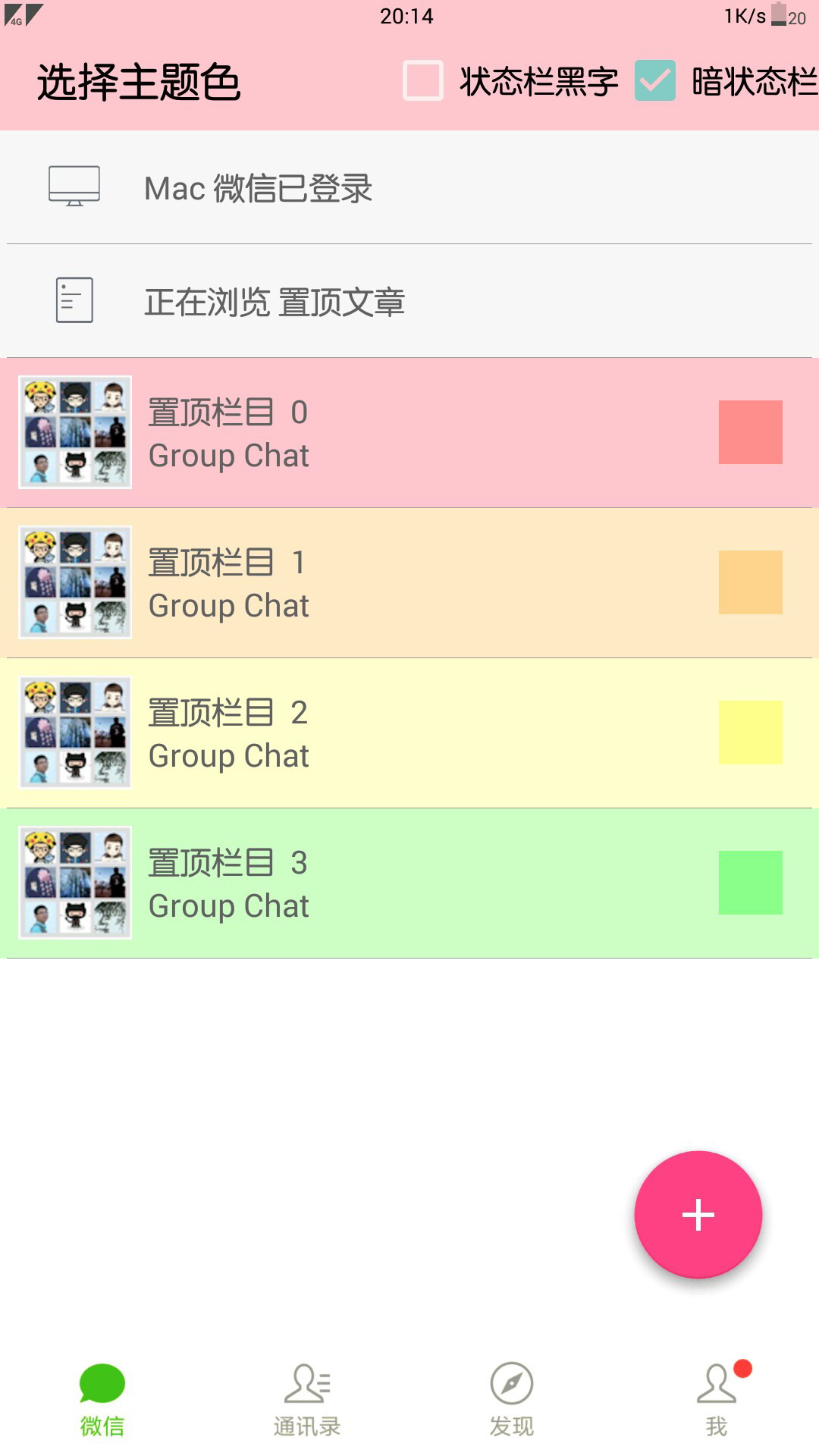Disable the 暗状态栏 checkbox
This screenshot has width=819, height=1456.
pyautogui.click(x=654, y=81)
